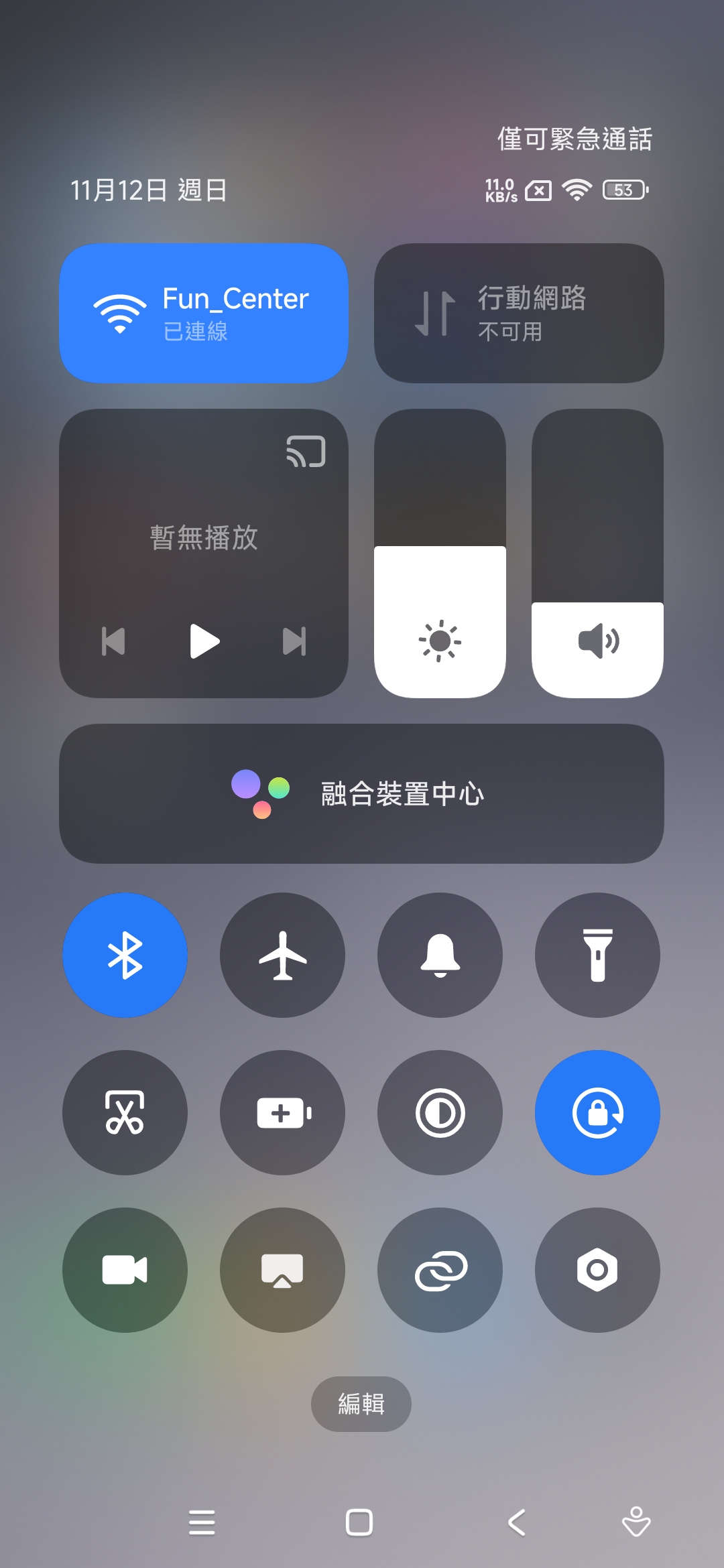Open the battery saver tile
The width and height of the screenshot is (724, 1568).
tap(282, 1112)
